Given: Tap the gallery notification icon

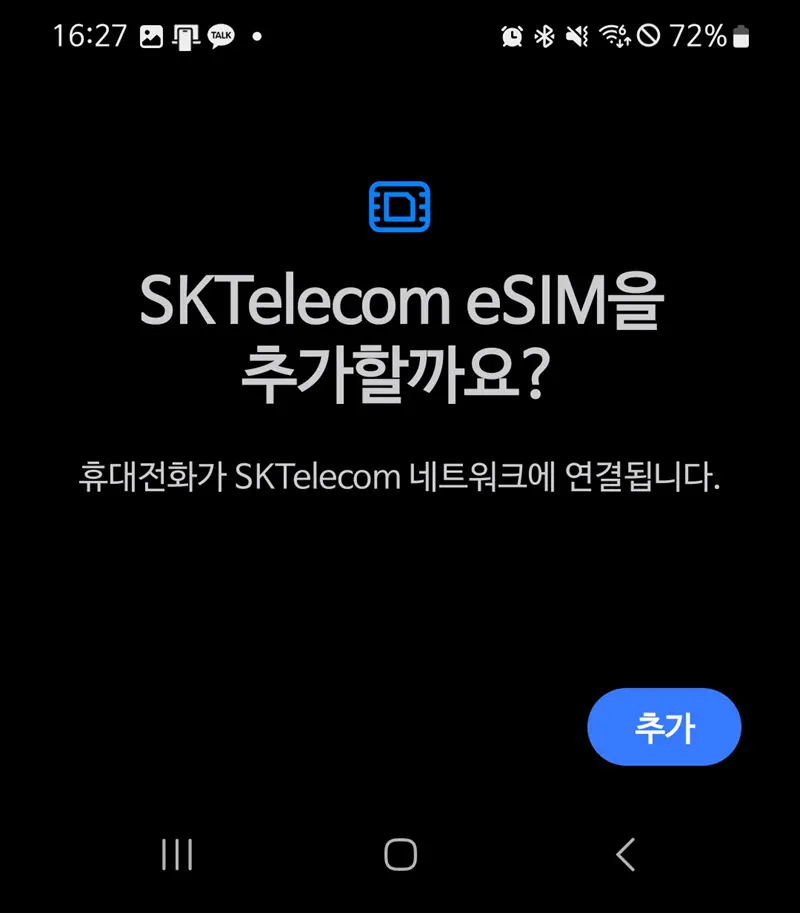Looking at the screenshot, I should pyautogui.click(x=152, y=36).
